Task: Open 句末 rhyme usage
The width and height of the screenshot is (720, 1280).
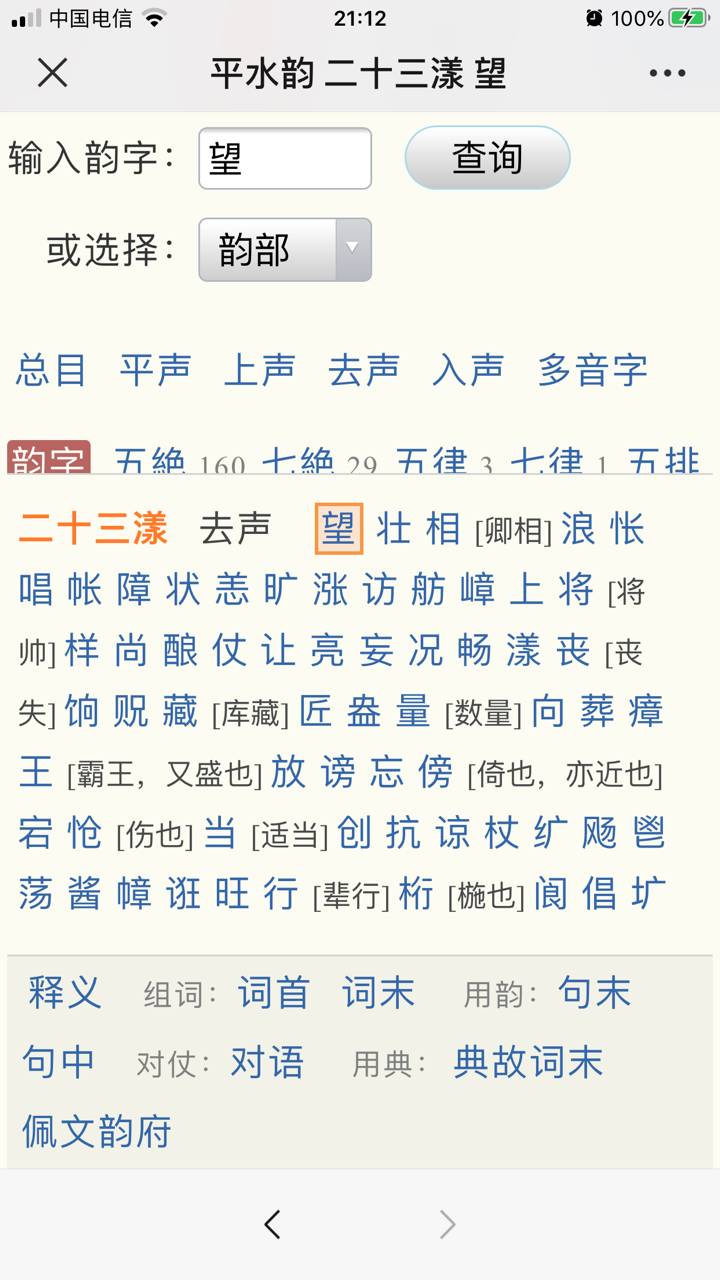Action: click(594, 992)
